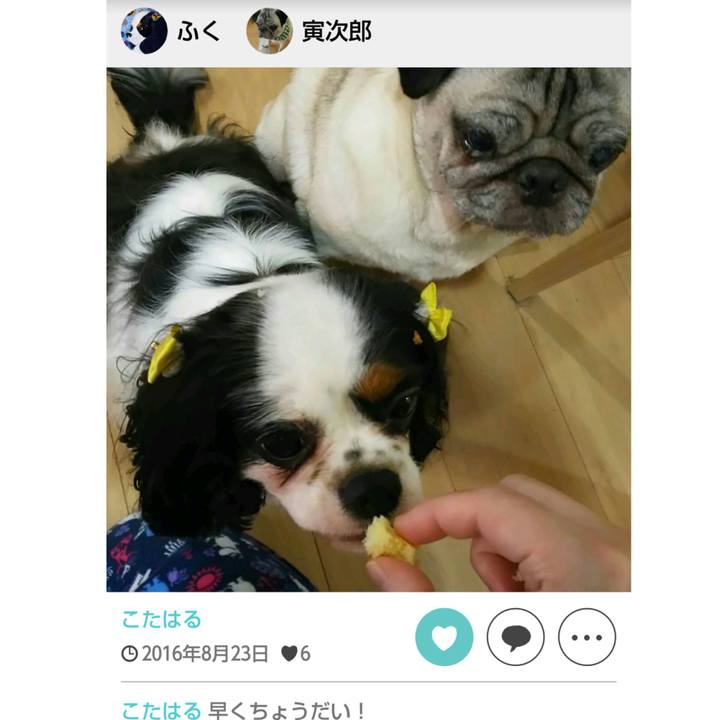The height and width of the screenshot is (720, 720).
Task: Open the three-dot more options menu
Action: (587, 637)
